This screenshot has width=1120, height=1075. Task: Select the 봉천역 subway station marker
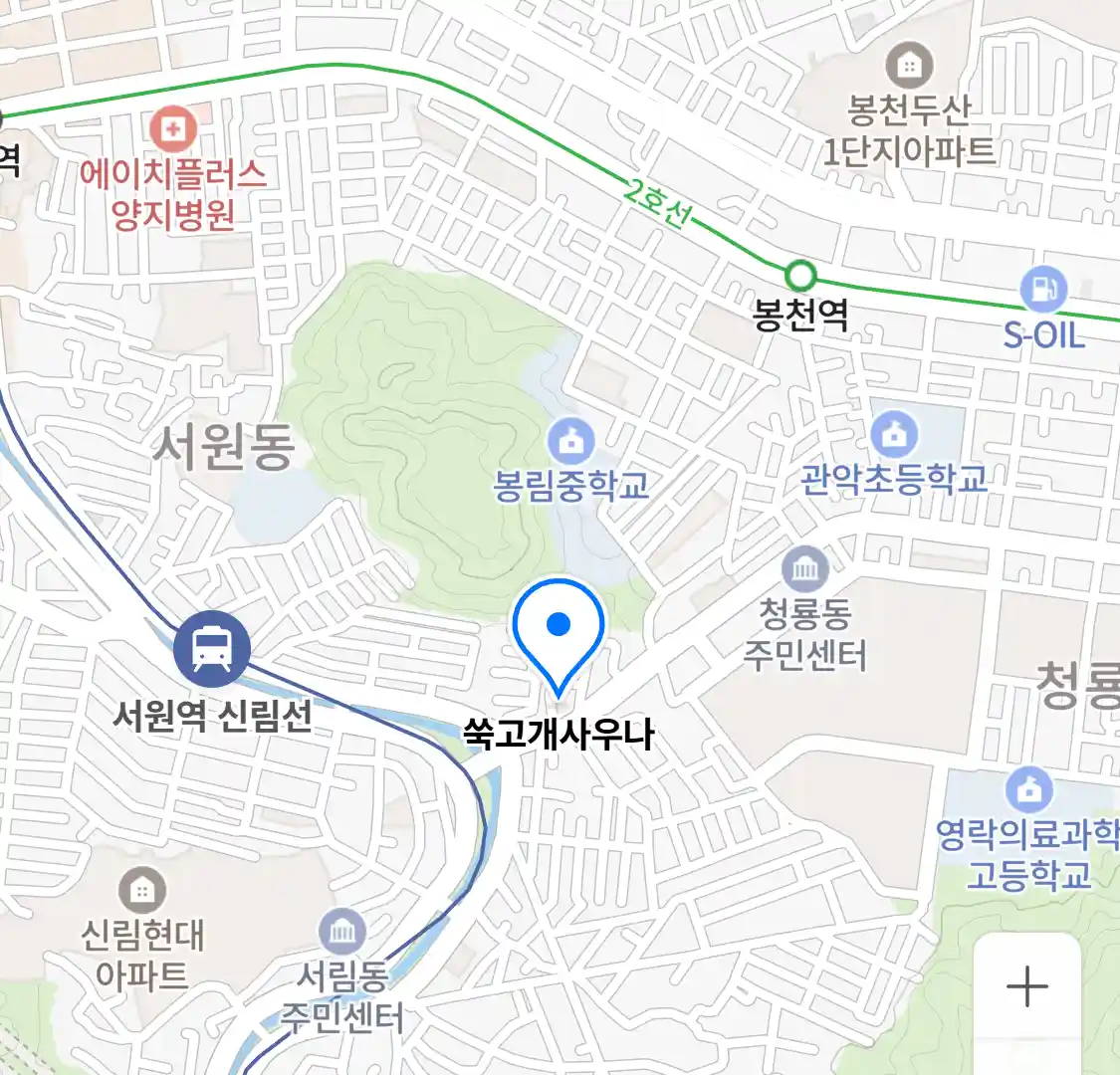[x=800, y=275]
